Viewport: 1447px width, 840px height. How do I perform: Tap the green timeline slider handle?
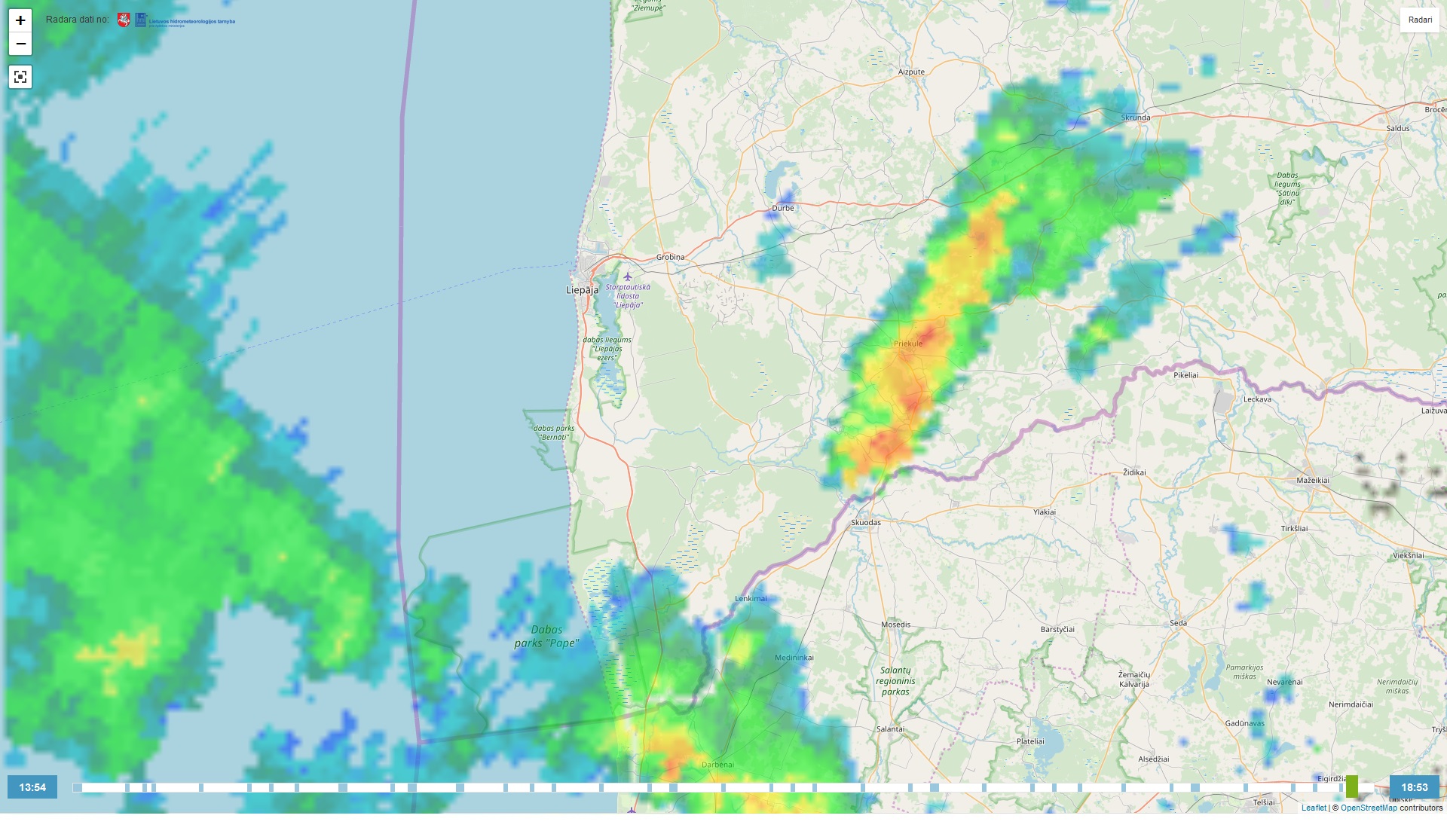[x=1352, y=787]
